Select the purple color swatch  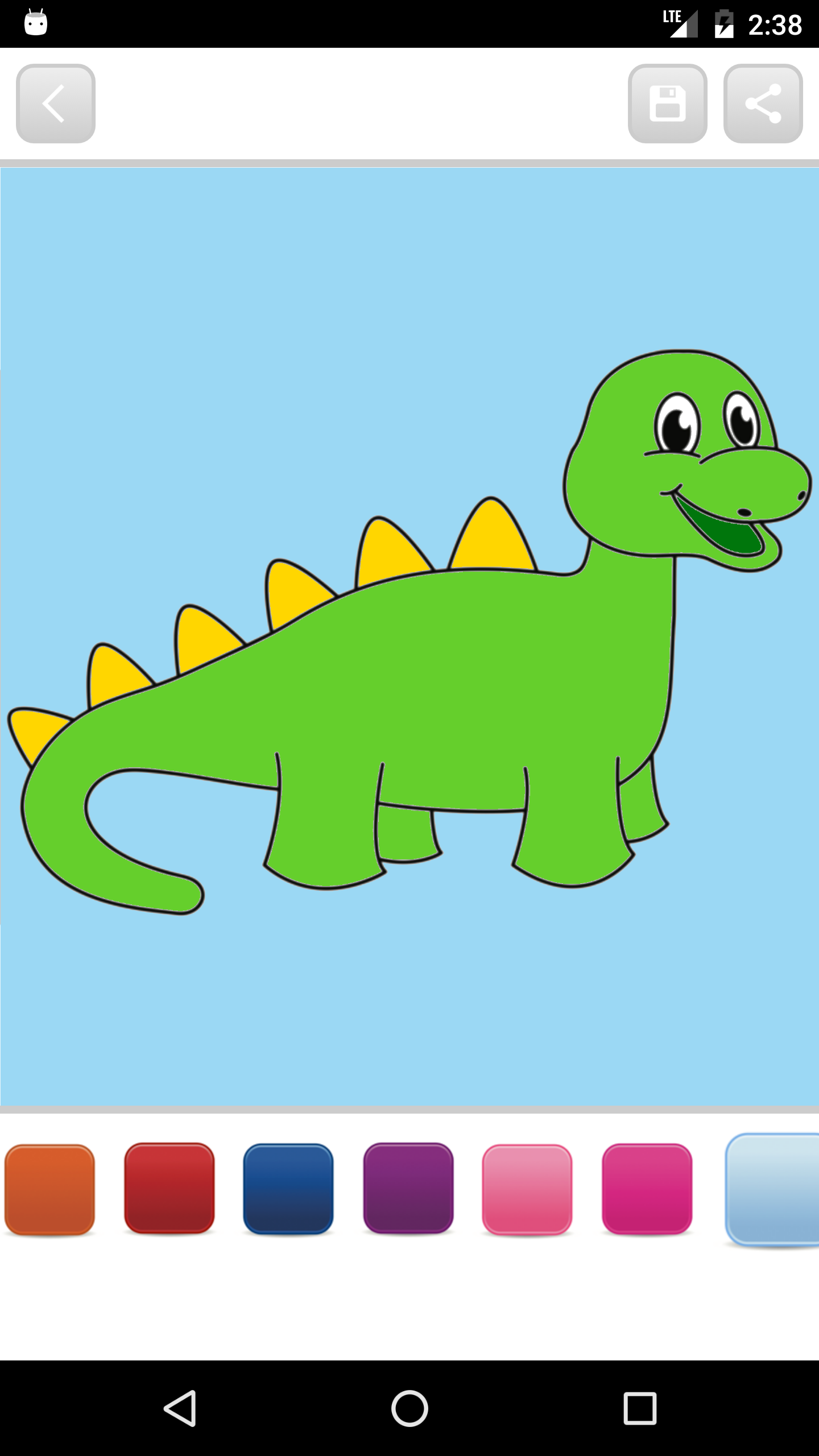pyautogui.click(x=408, y=1188)
